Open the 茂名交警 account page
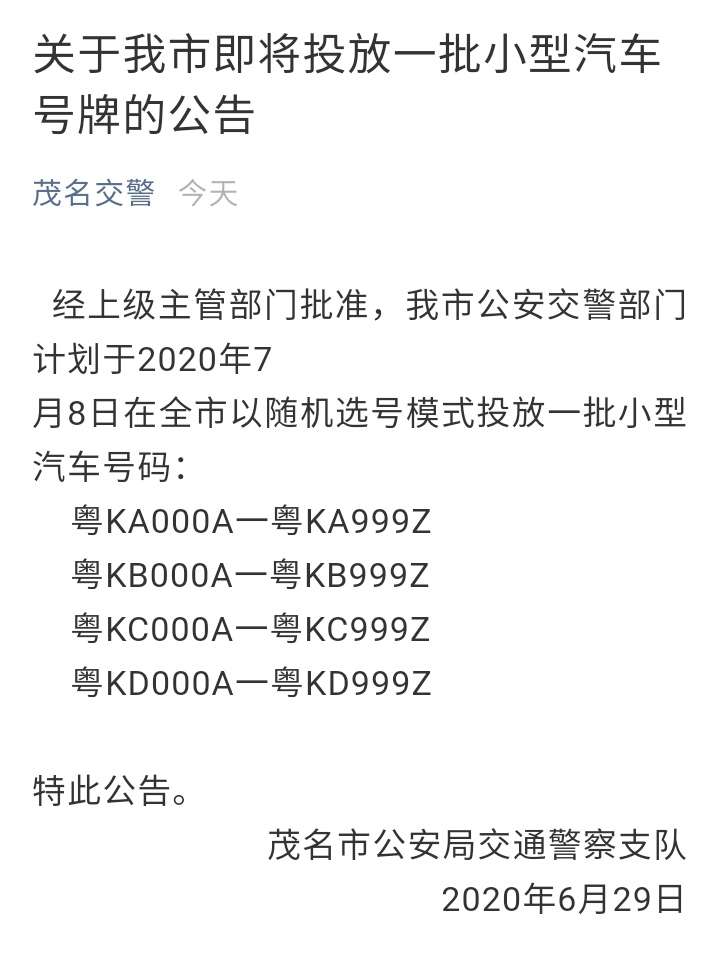 pyautogui.click(x=94, y=192)
